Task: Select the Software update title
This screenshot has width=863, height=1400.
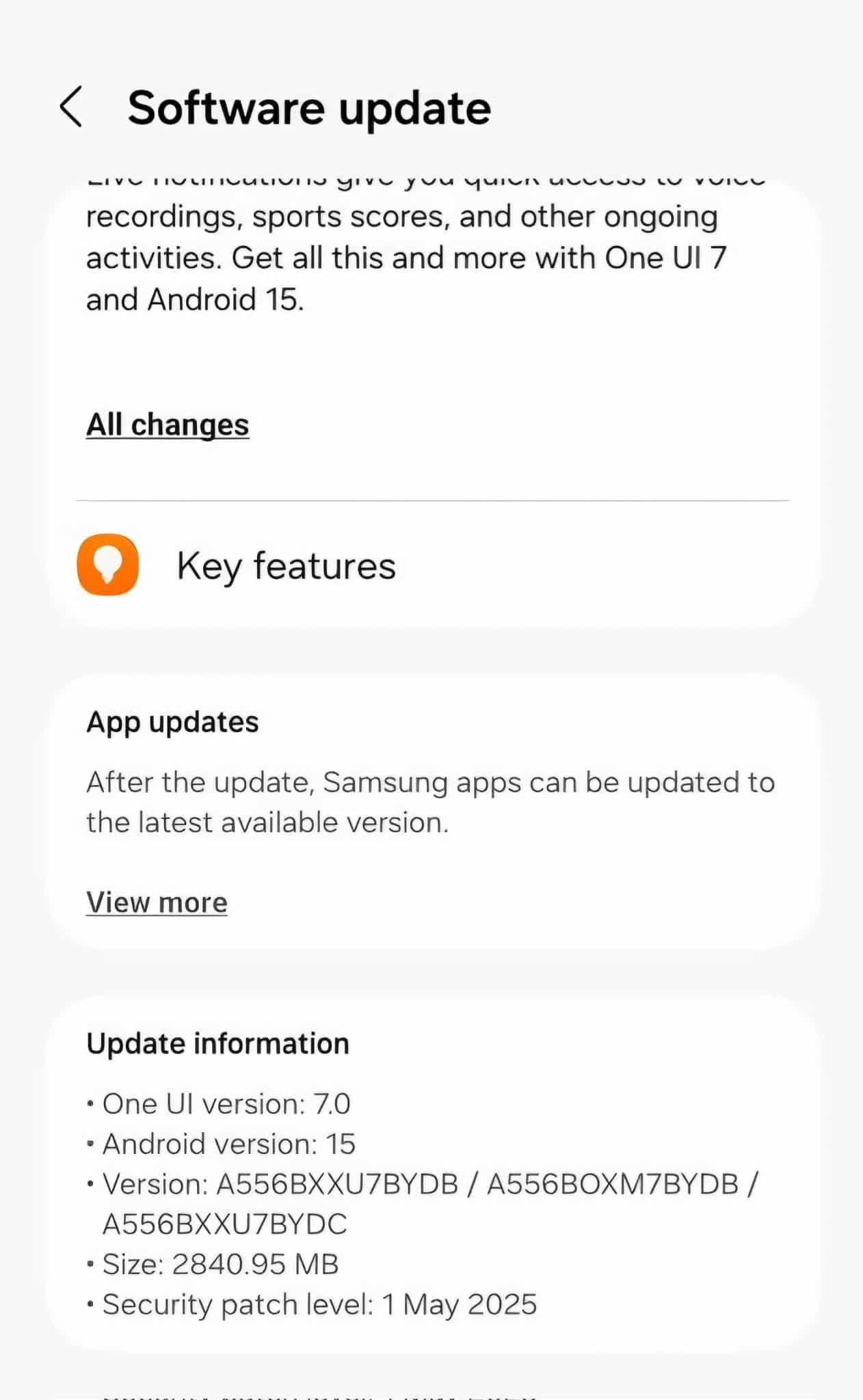Action: [x=309, y=108]
